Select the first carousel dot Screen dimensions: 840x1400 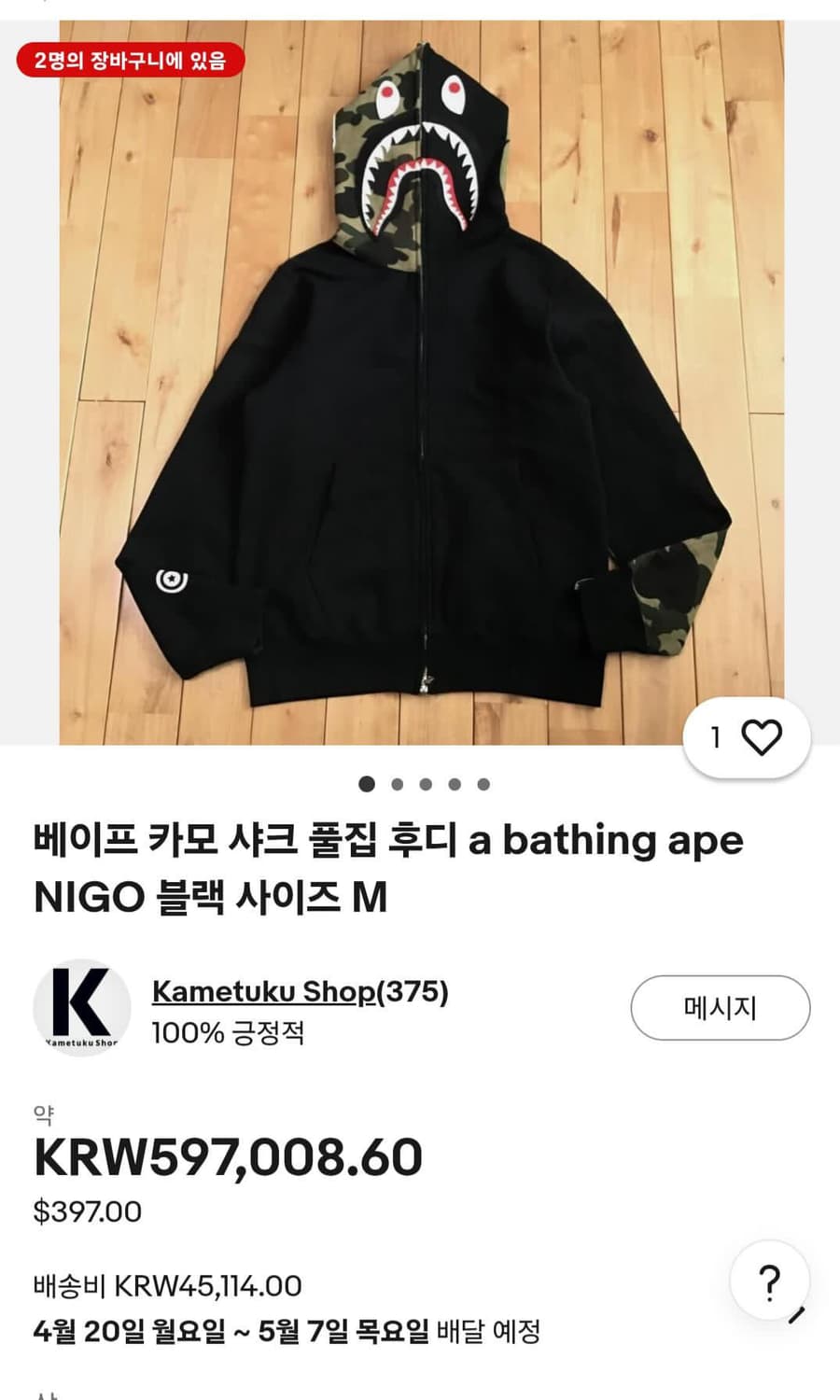click(x=365, y=785)
